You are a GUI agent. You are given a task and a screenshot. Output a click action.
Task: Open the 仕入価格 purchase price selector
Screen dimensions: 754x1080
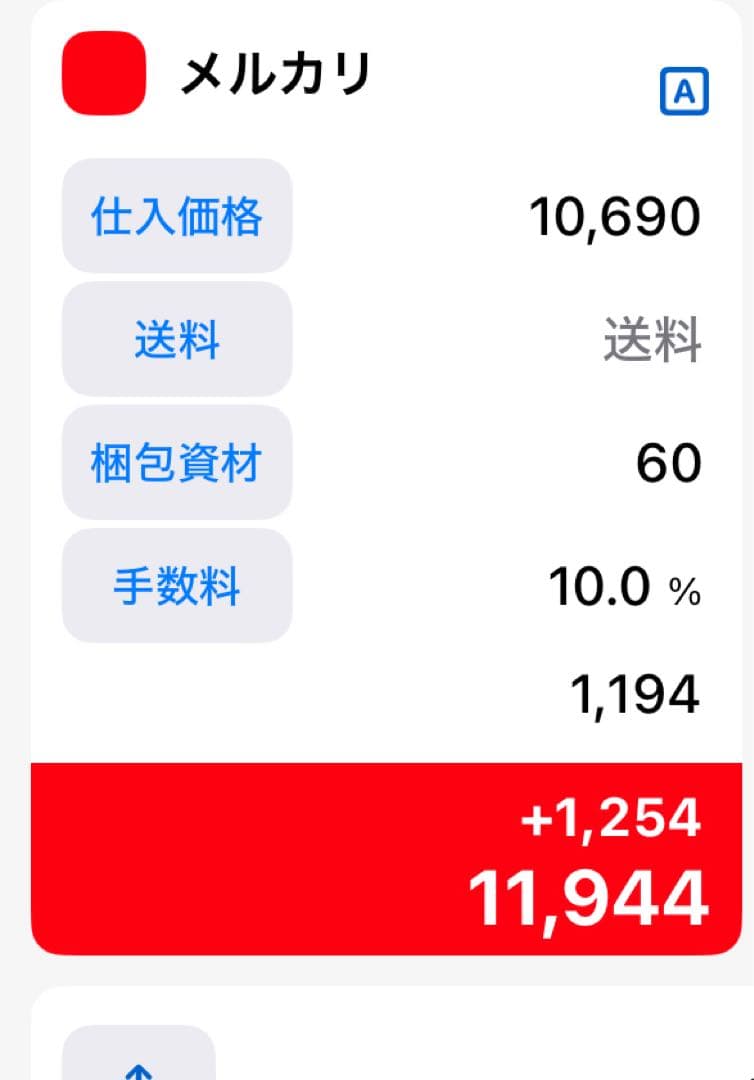(x=177, y=217)
